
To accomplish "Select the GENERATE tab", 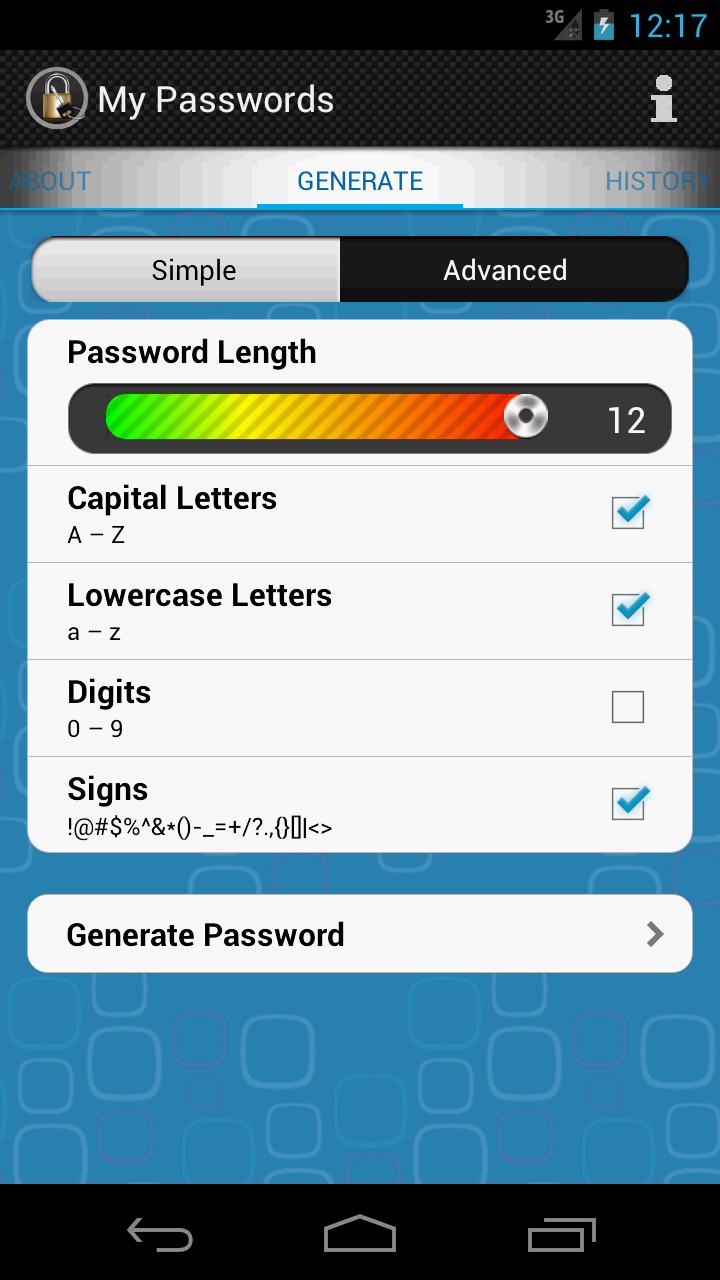I will coord(360,181).
